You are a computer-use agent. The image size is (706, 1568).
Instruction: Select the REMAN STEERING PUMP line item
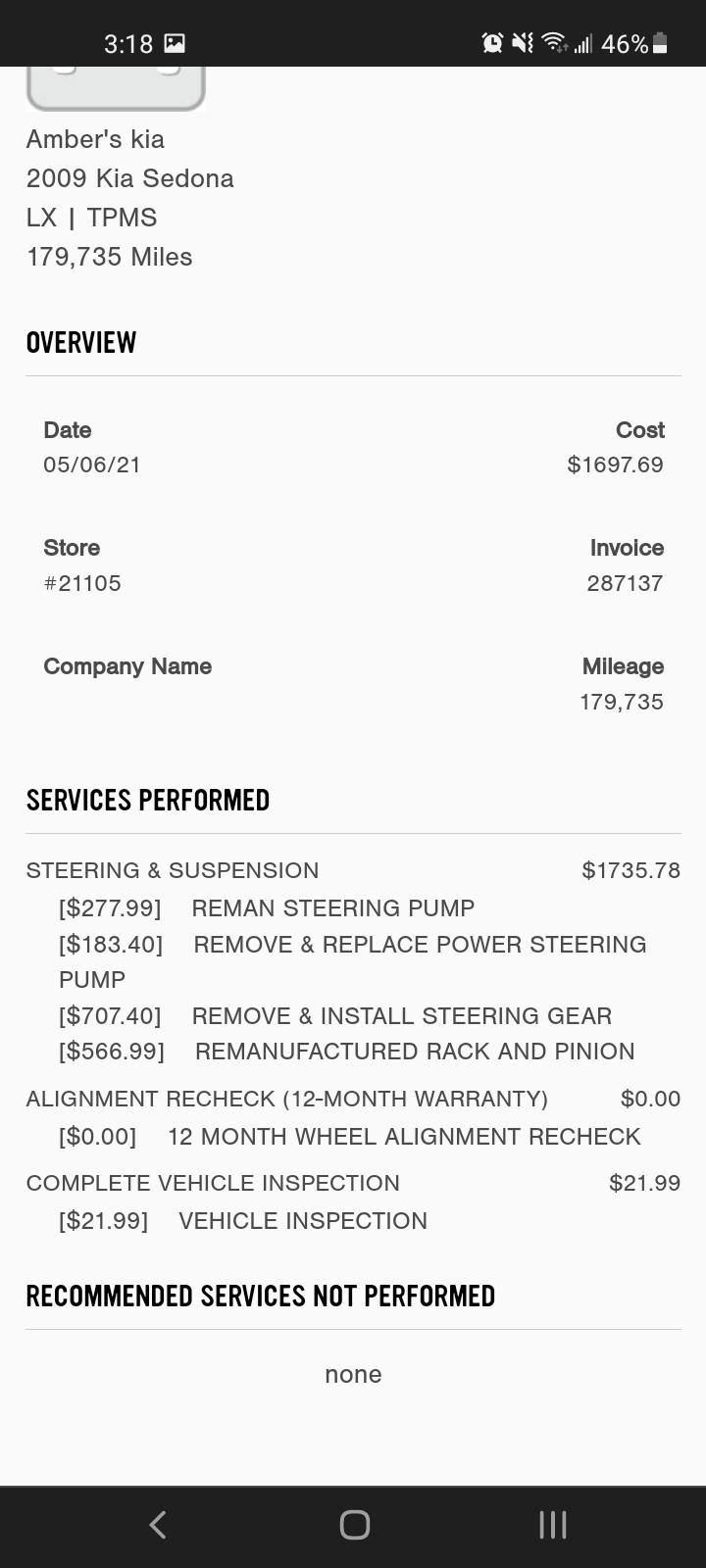tap(333, 908)
